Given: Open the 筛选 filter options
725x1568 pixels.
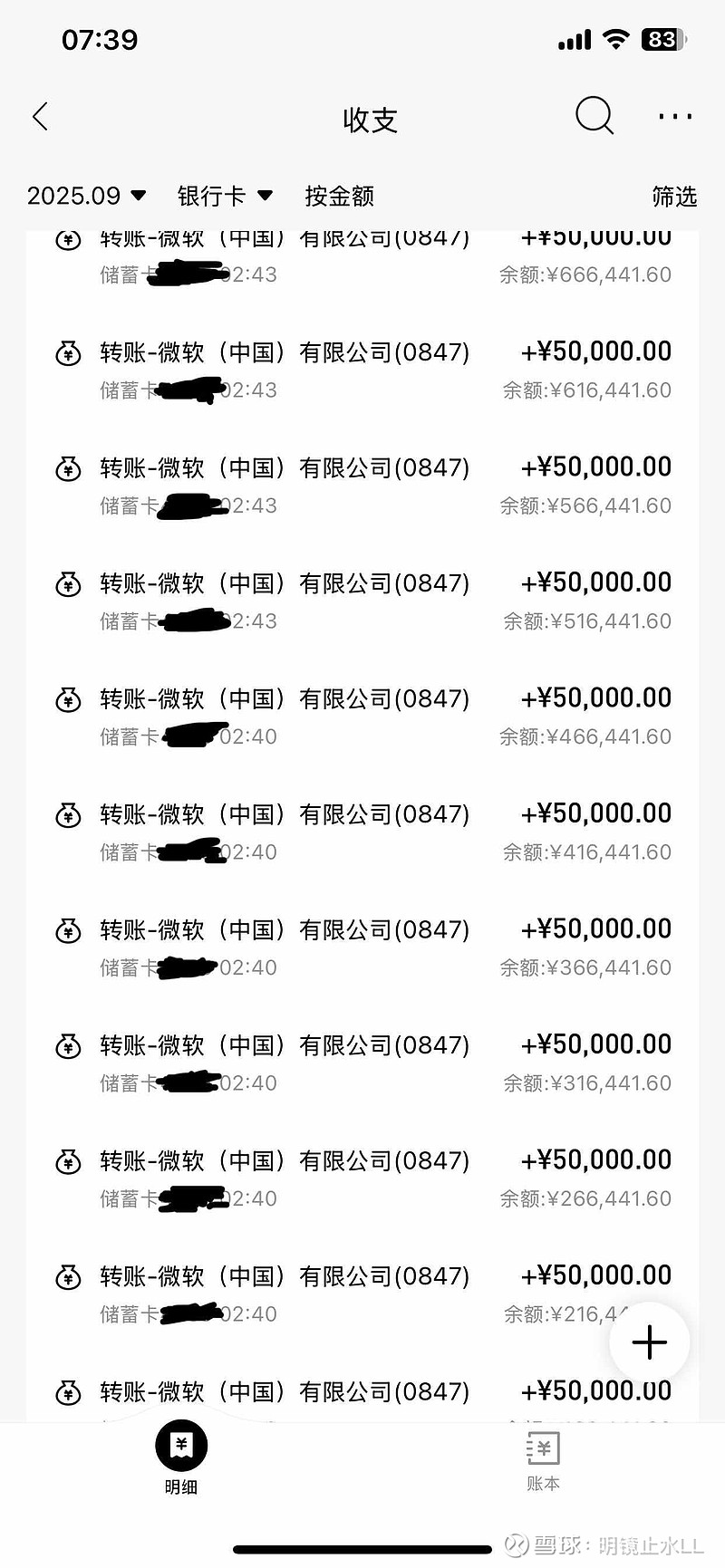Looking at the screenshot, I should (674, 196).
